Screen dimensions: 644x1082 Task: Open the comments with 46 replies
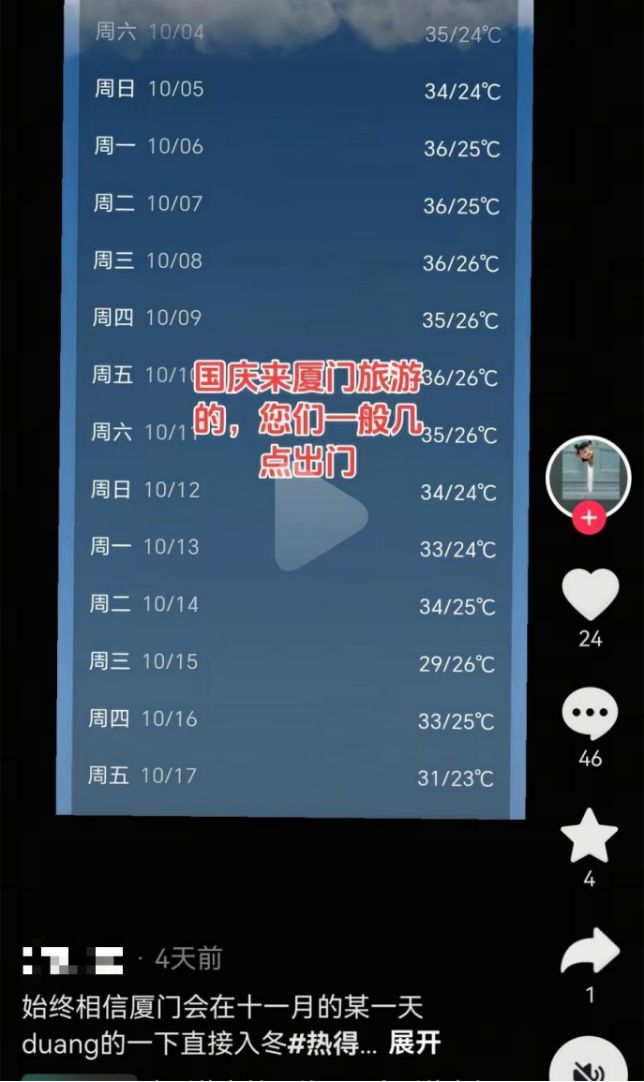click(590, 716)
